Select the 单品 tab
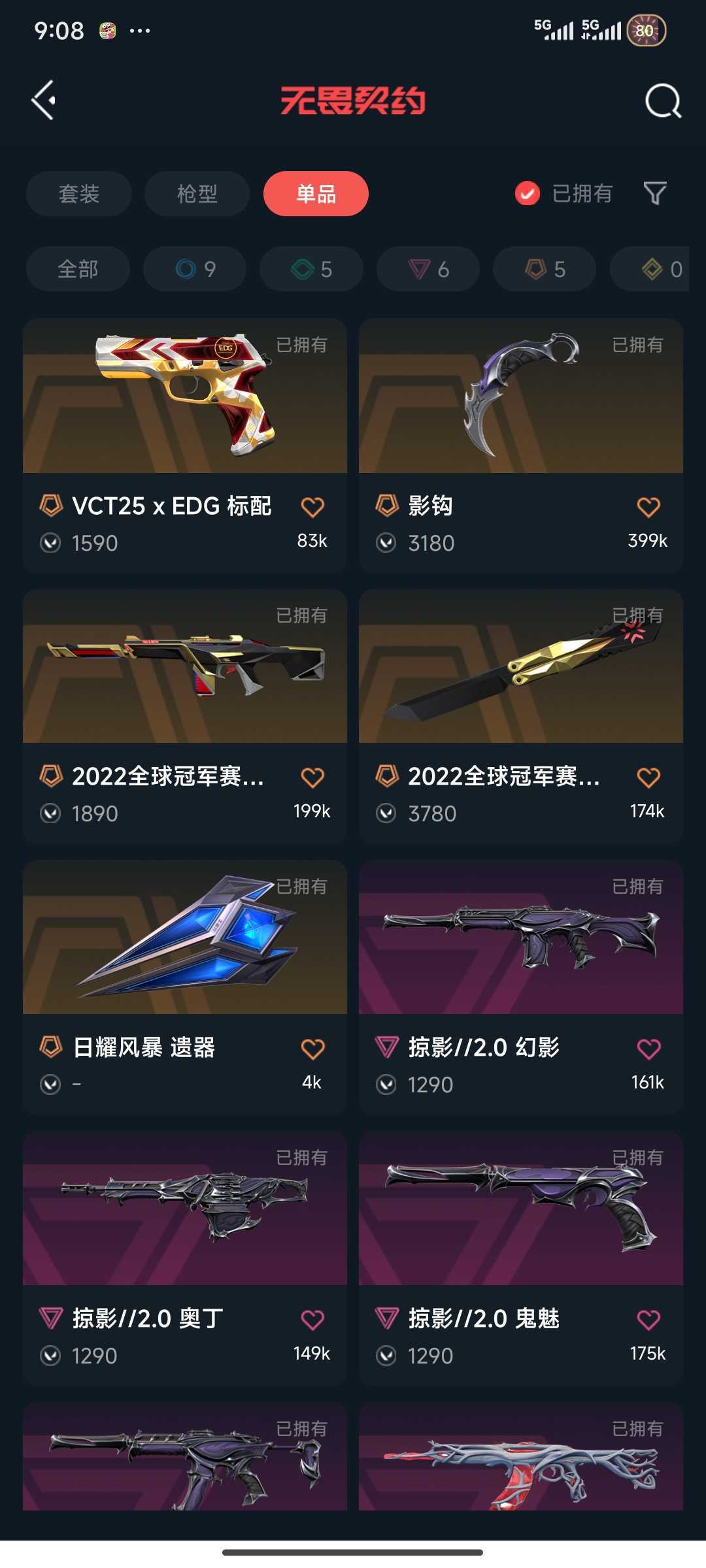Screen dimensions: 706x1568 [x=316, y=193]
